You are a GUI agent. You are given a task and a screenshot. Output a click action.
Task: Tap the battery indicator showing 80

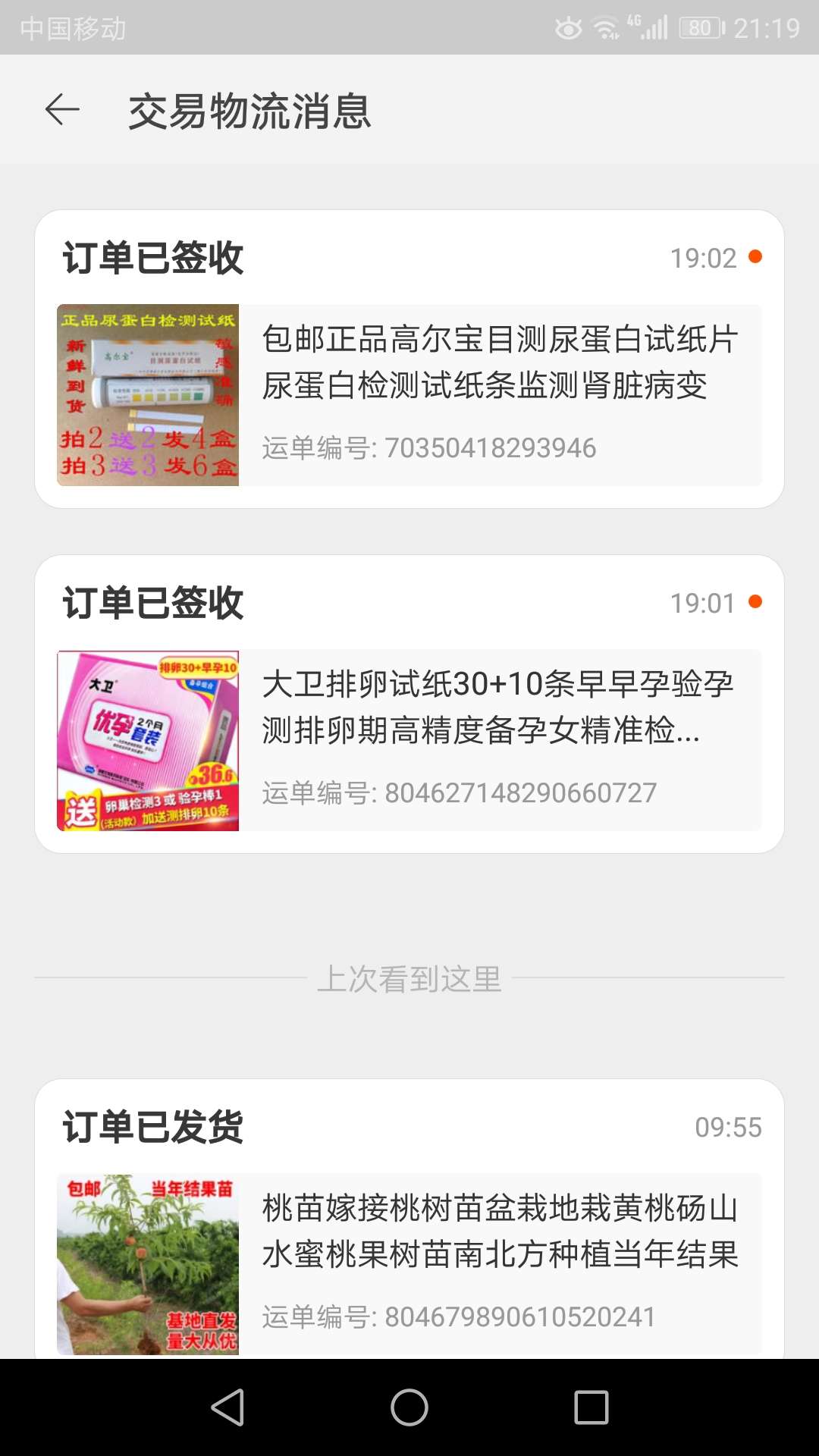pyautogui.click(x=698, y=27)
